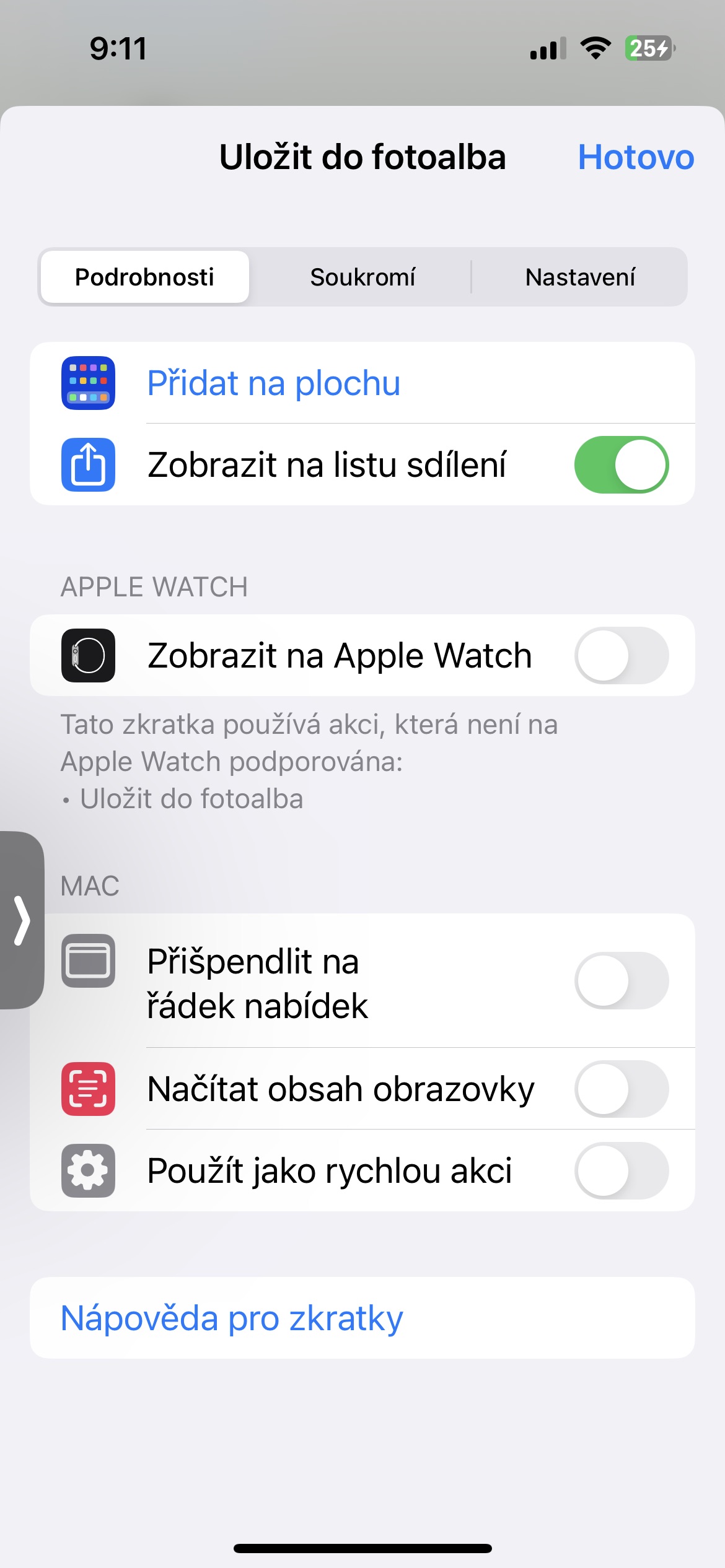The height and width of the screenshot is (1568, 725).
Task: Enable Použít jako rychlou akci
Action: [621, 1170]
